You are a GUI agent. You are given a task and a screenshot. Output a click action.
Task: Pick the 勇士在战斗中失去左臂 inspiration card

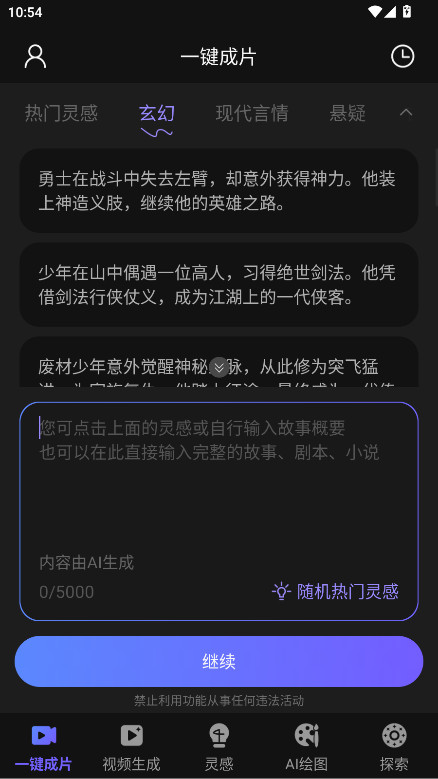pyautogui.click(x=219, y=191)
